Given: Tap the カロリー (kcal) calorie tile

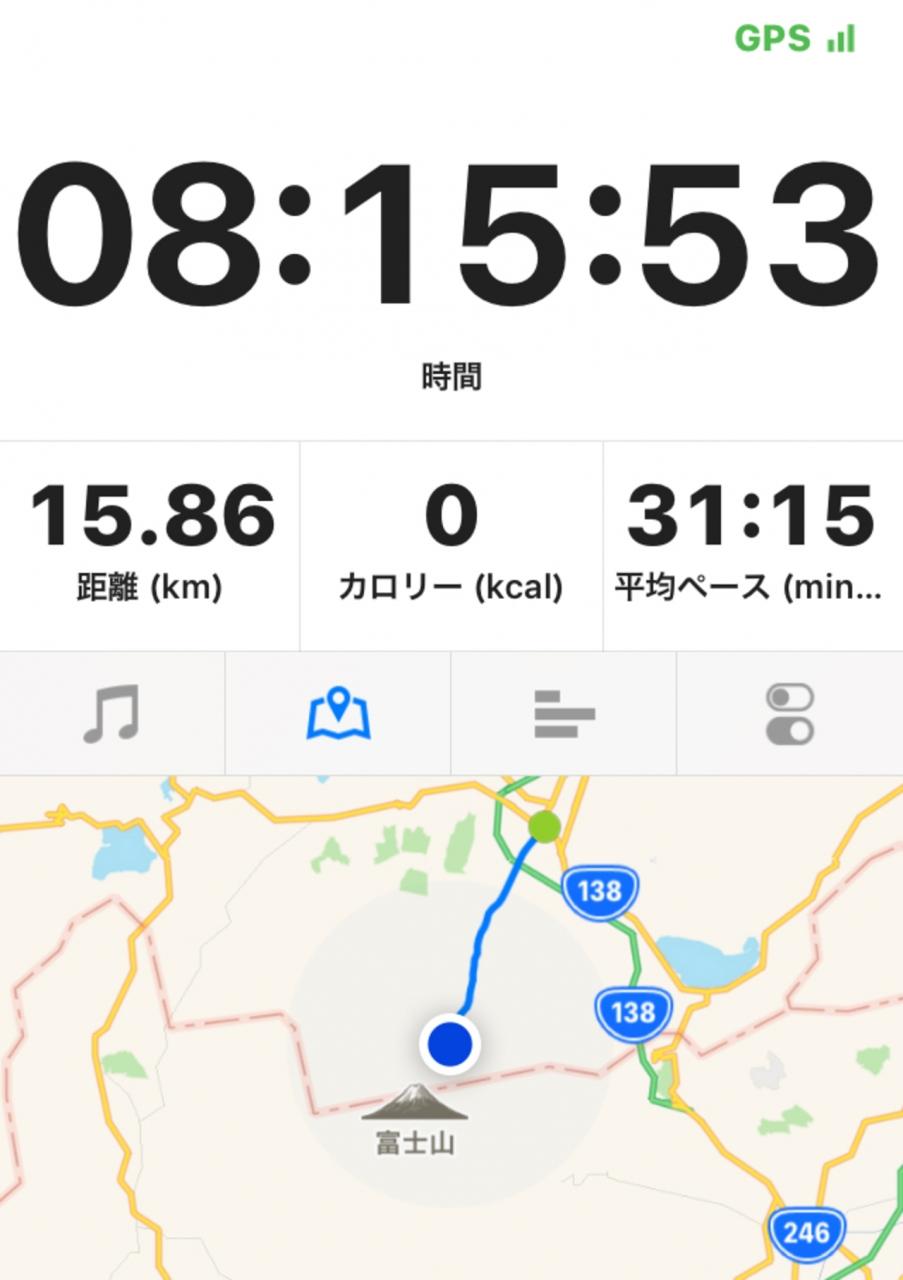Looking at the screenshot, I should (x=451, y=545).
